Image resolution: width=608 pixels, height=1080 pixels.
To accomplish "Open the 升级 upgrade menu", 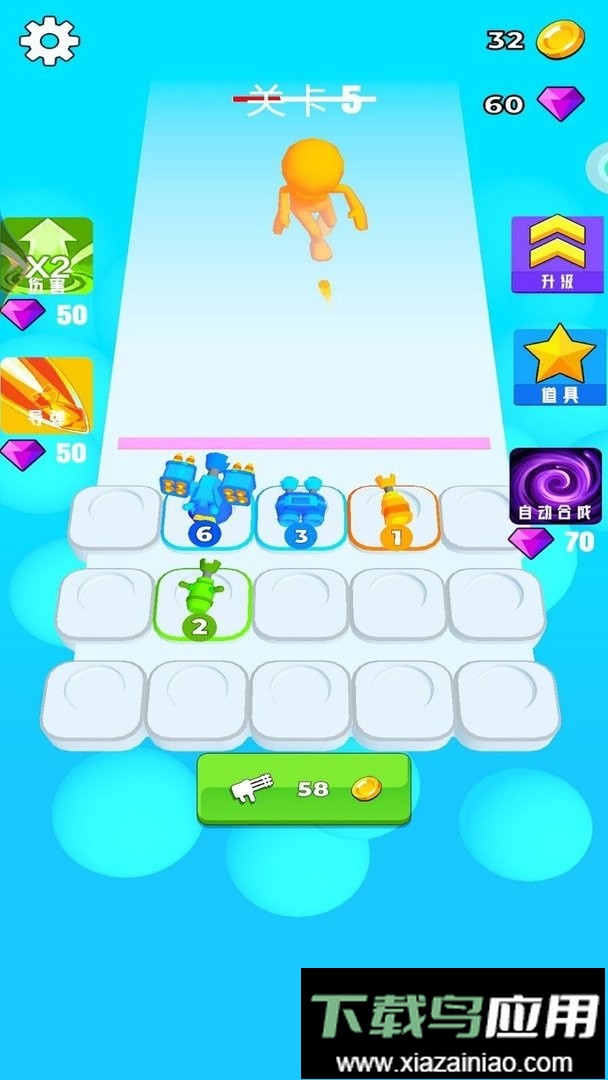I will pos(557,254).
